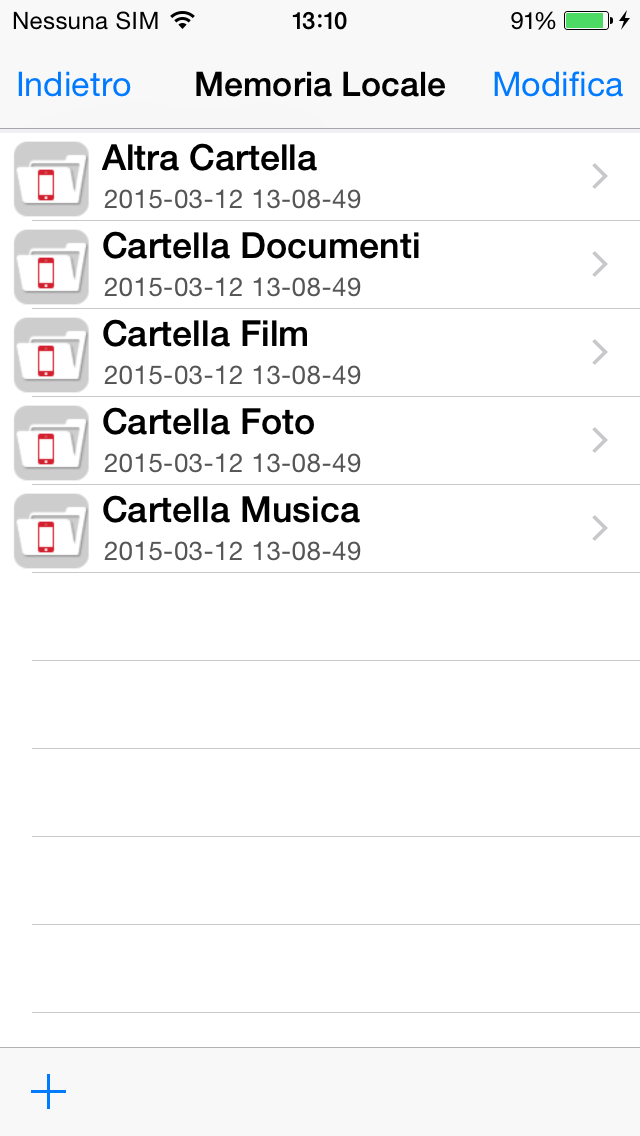Go back with the Indietro button

click(x=74, y=85)
